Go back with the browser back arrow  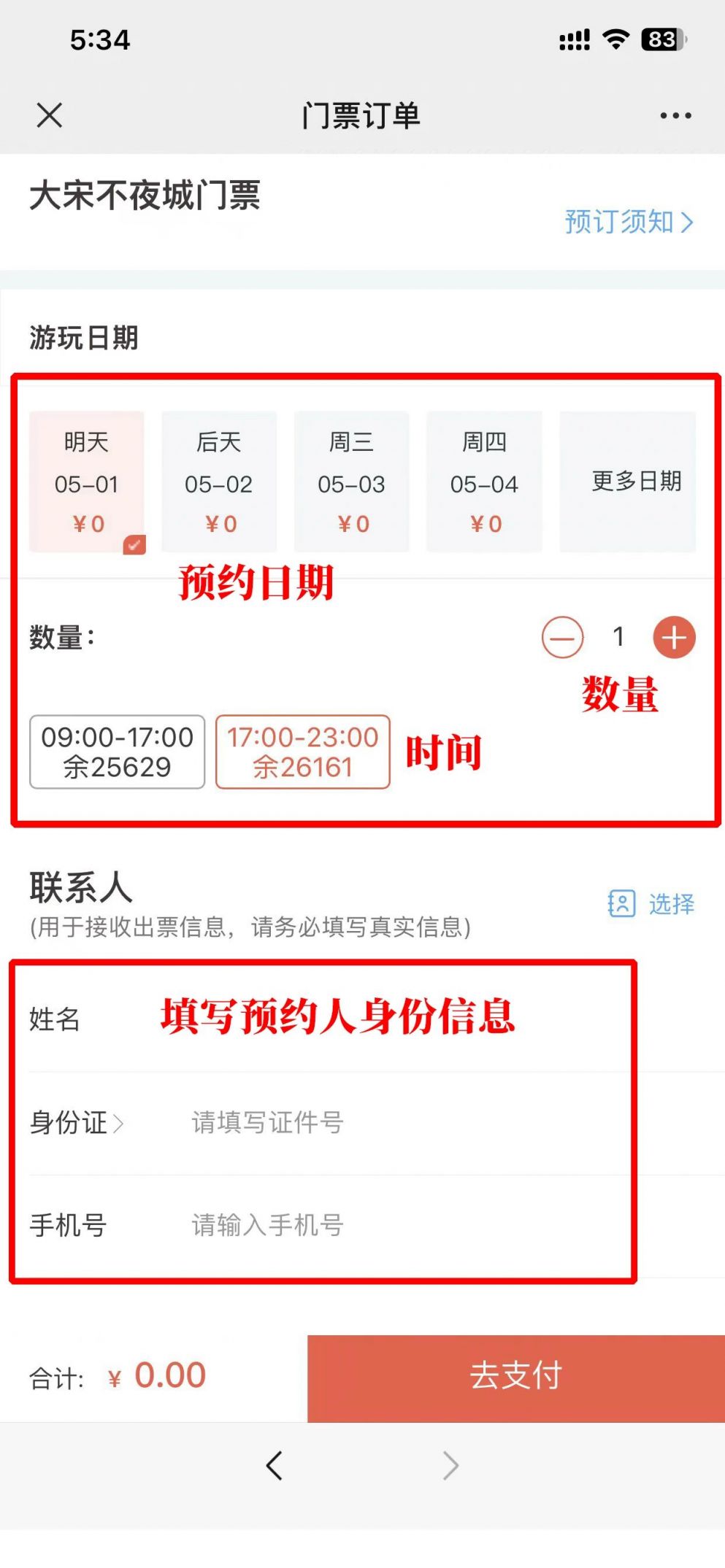tap(275, 1465)
